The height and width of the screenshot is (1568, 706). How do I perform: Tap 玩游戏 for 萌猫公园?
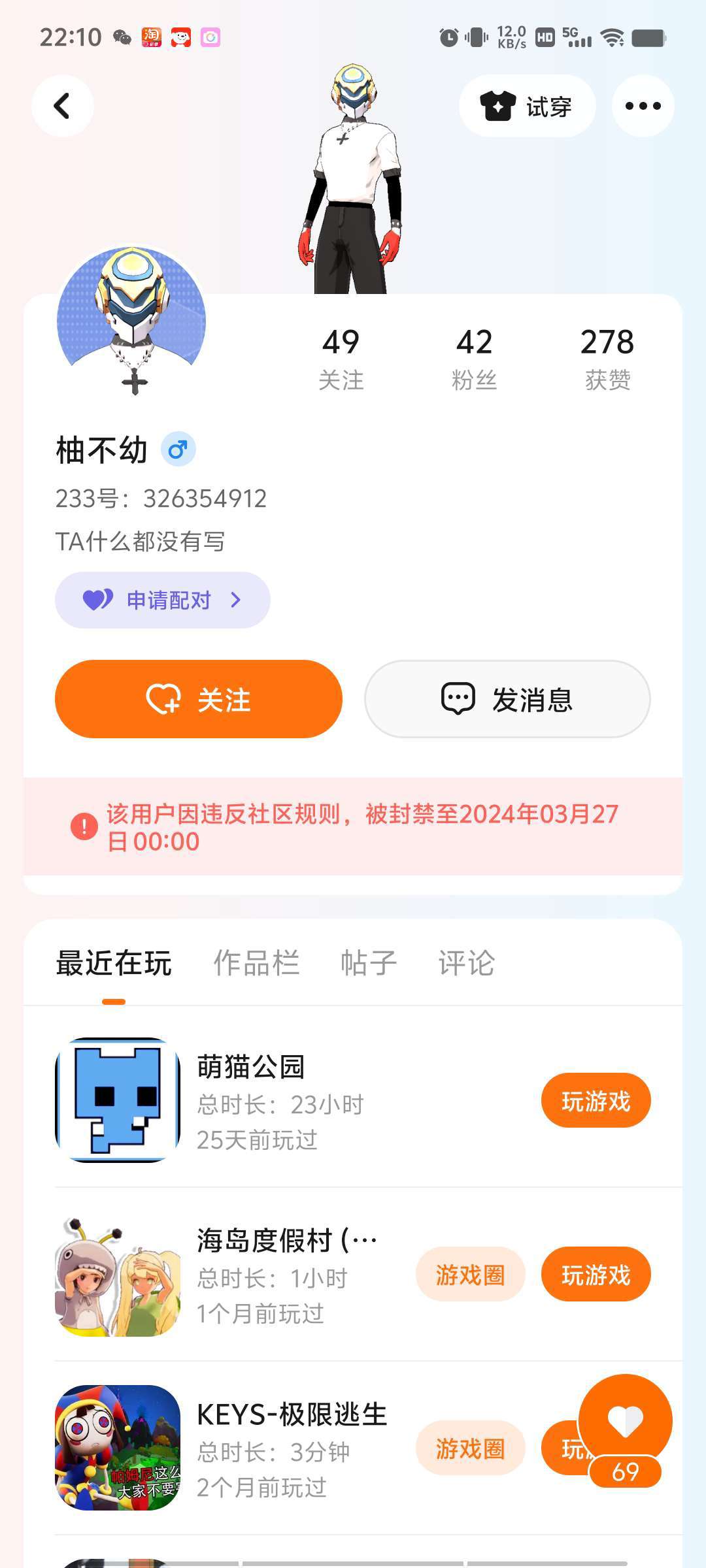coord(596,1101)
